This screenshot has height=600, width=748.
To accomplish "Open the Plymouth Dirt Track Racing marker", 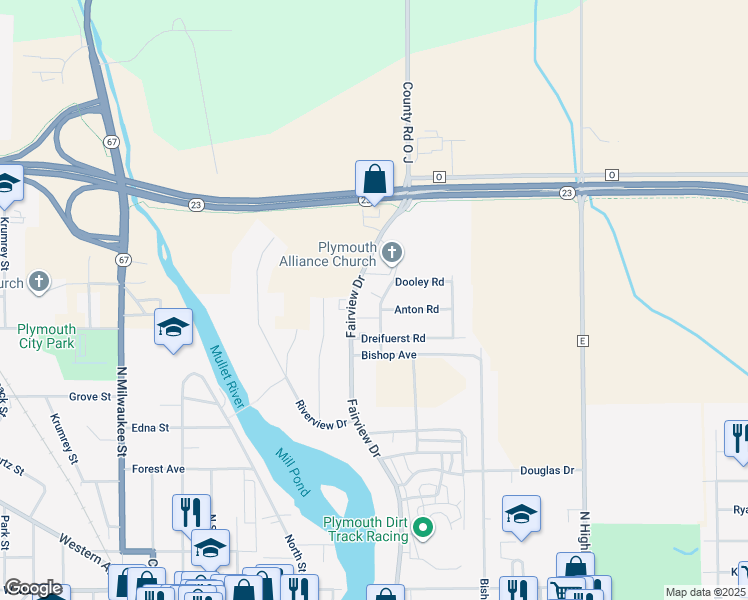I will coord(423,526).
